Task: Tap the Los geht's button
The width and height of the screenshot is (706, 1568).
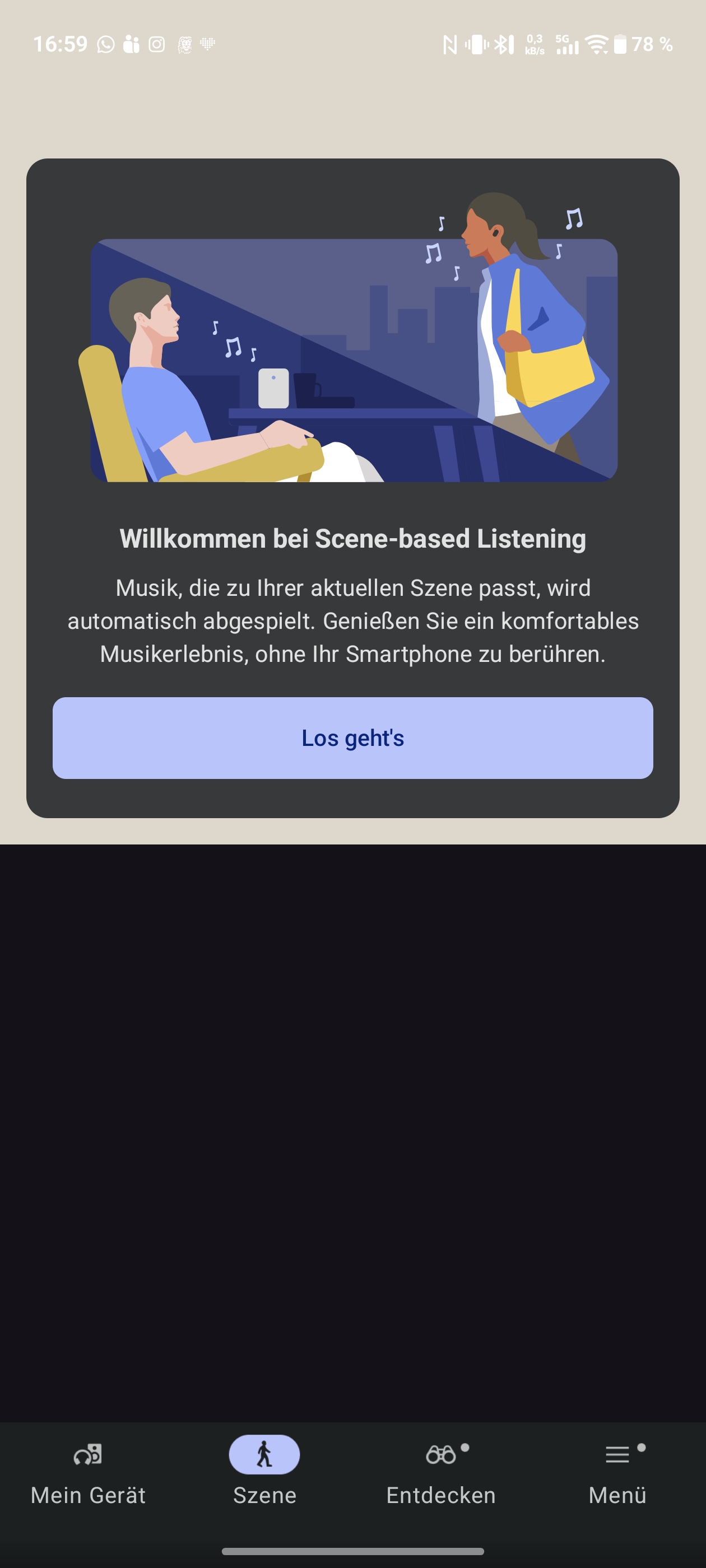Action: 352,738
